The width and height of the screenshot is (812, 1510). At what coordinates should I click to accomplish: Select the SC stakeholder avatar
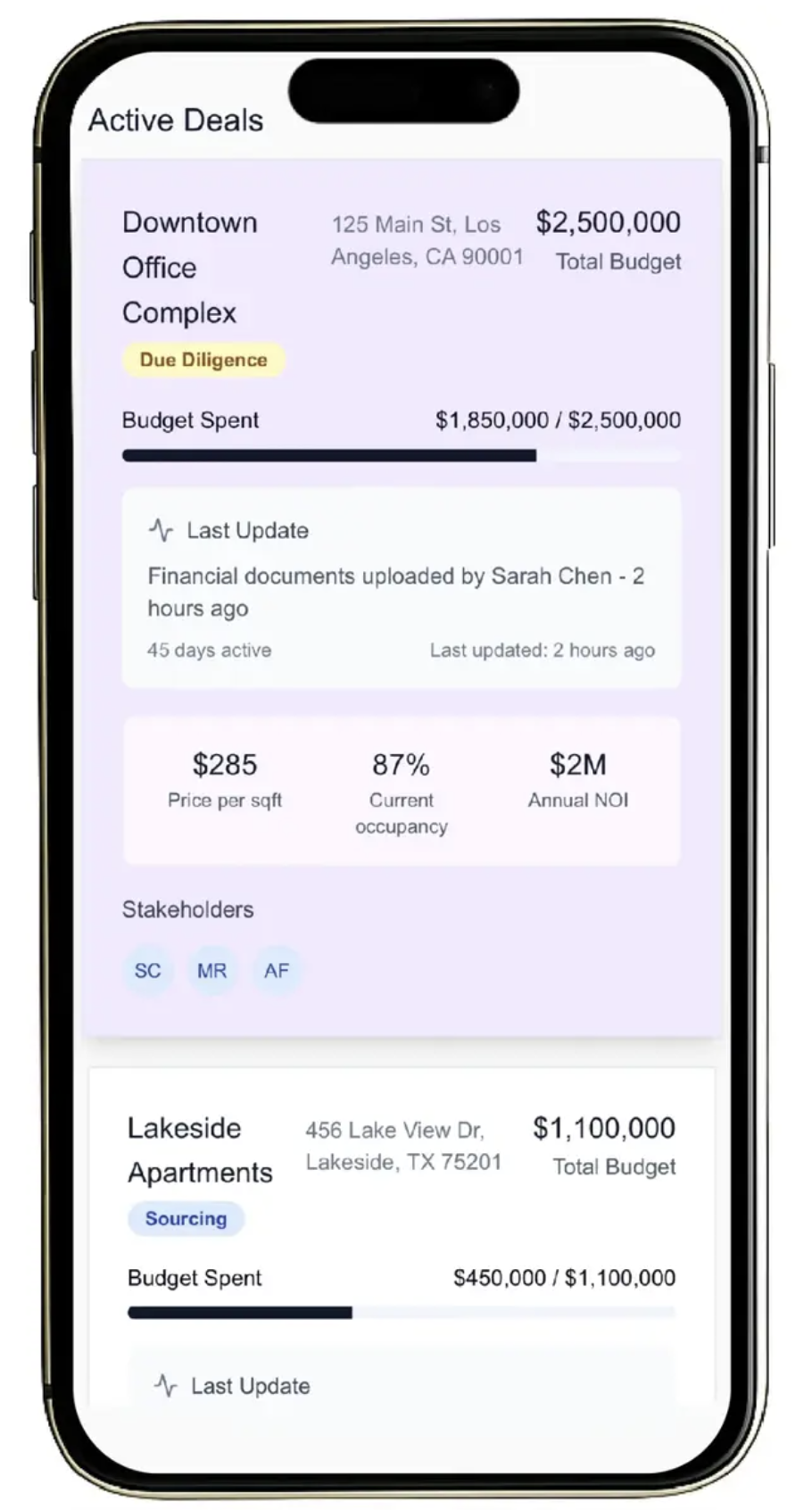tap(147, 970)
